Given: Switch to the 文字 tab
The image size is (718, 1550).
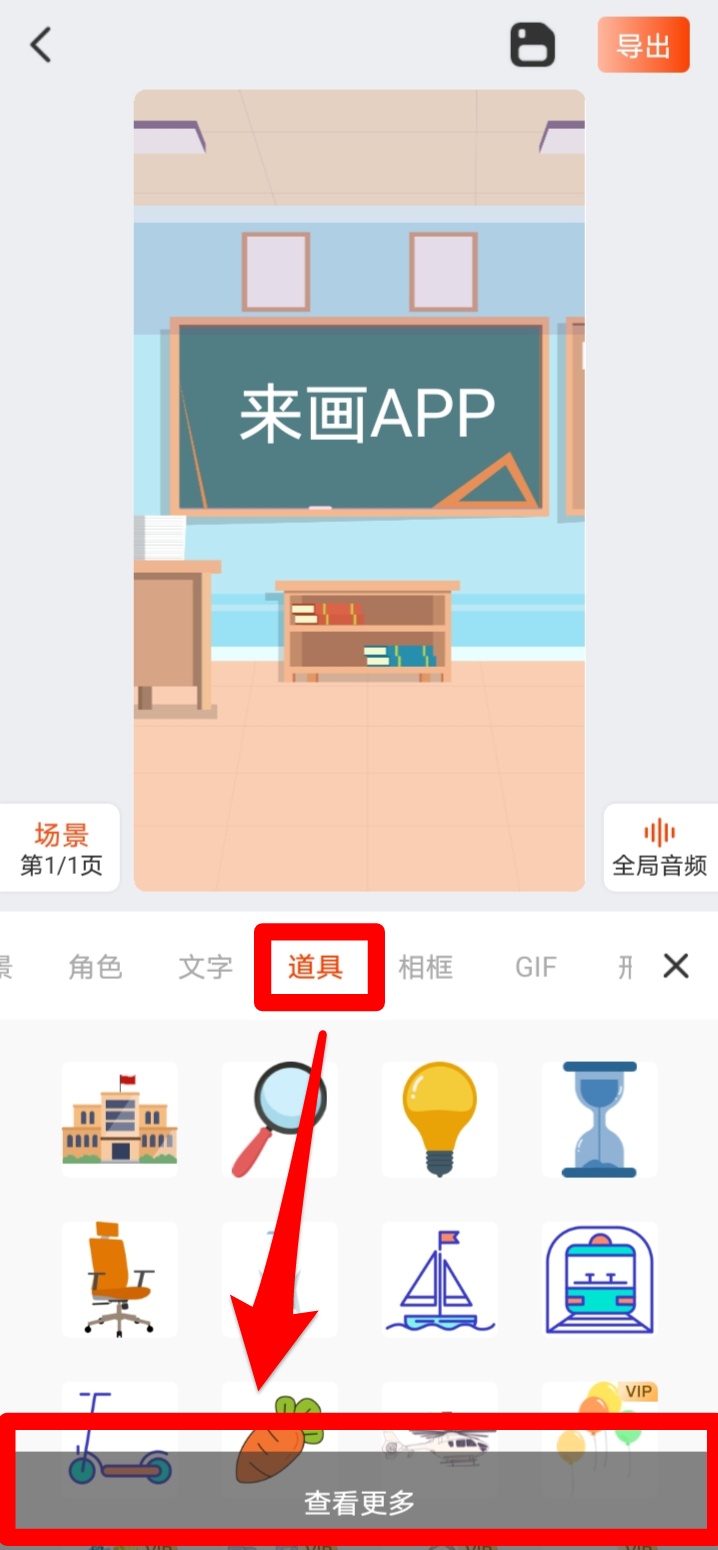Looking at the screenshot, I should tap(205, 967).
